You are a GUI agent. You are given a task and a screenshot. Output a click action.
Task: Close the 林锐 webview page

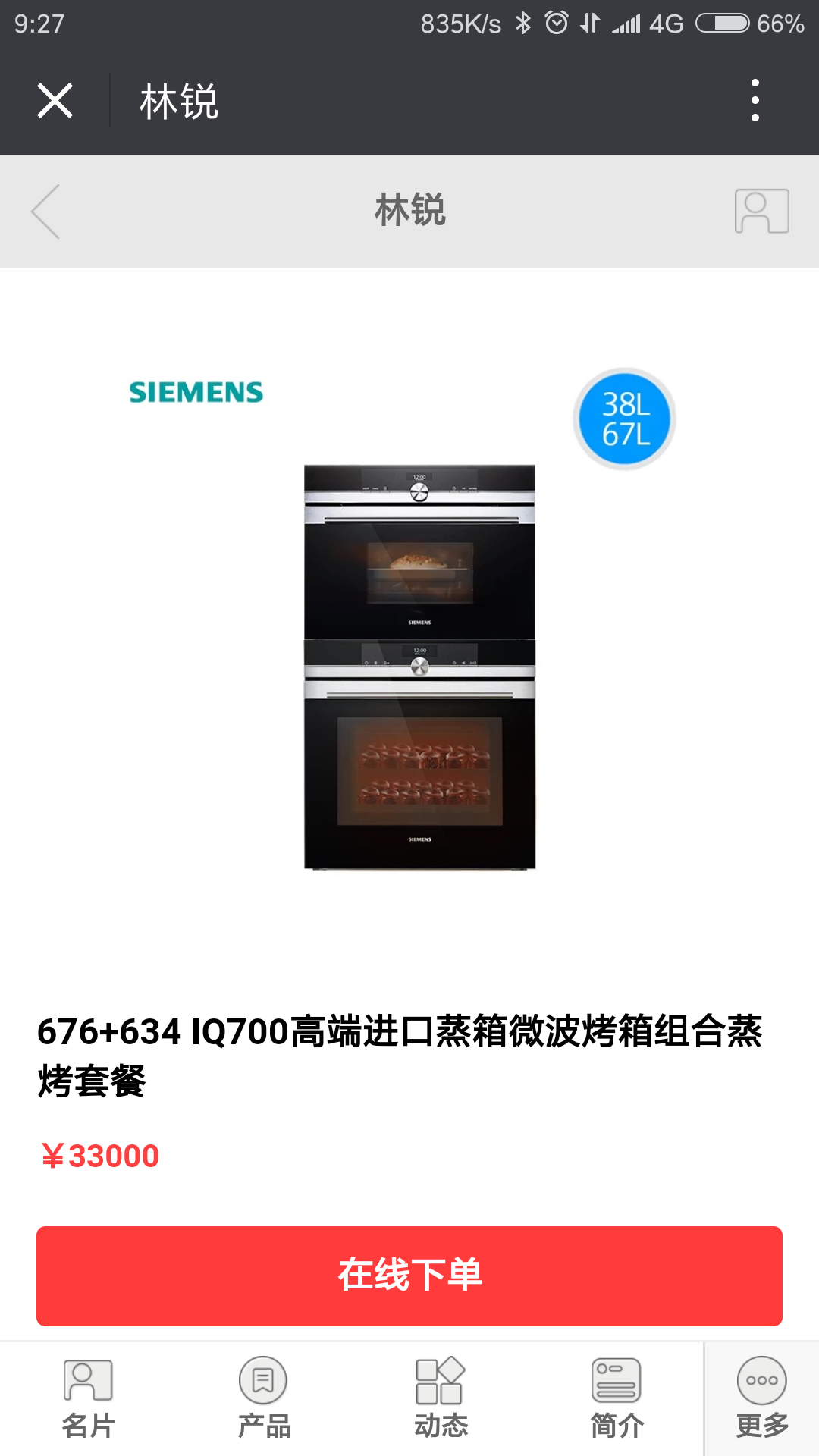tap(55, 101)
